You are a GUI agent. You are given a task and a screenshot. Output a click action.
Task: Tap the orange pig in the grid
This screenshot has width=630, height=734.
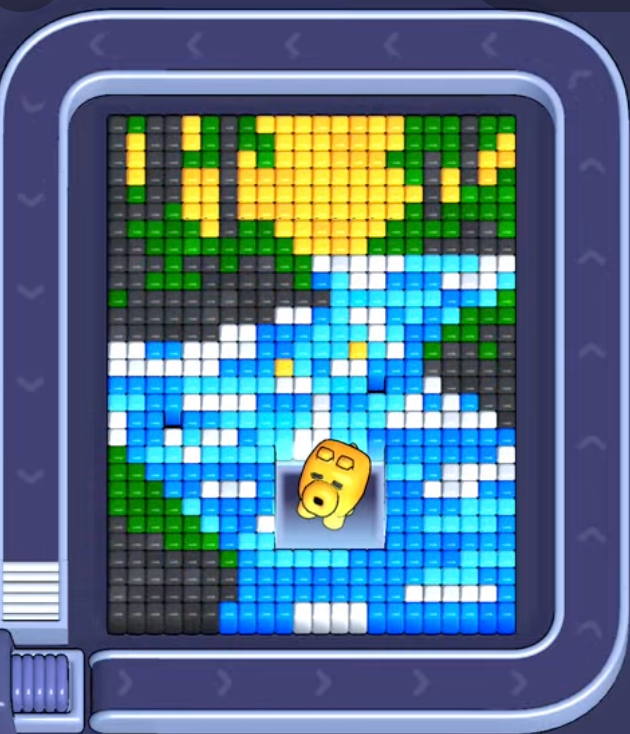click(331, 484)
